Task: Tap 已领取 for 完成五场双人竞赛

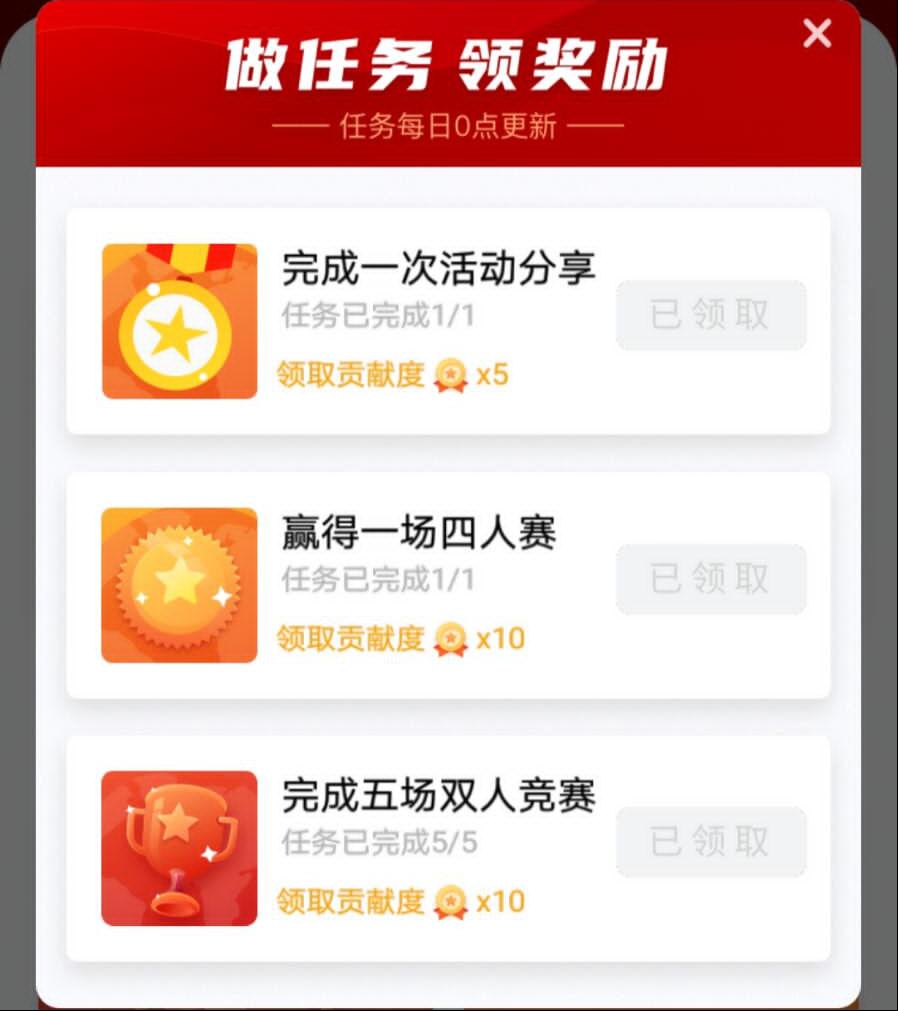Action: point(711,842)
